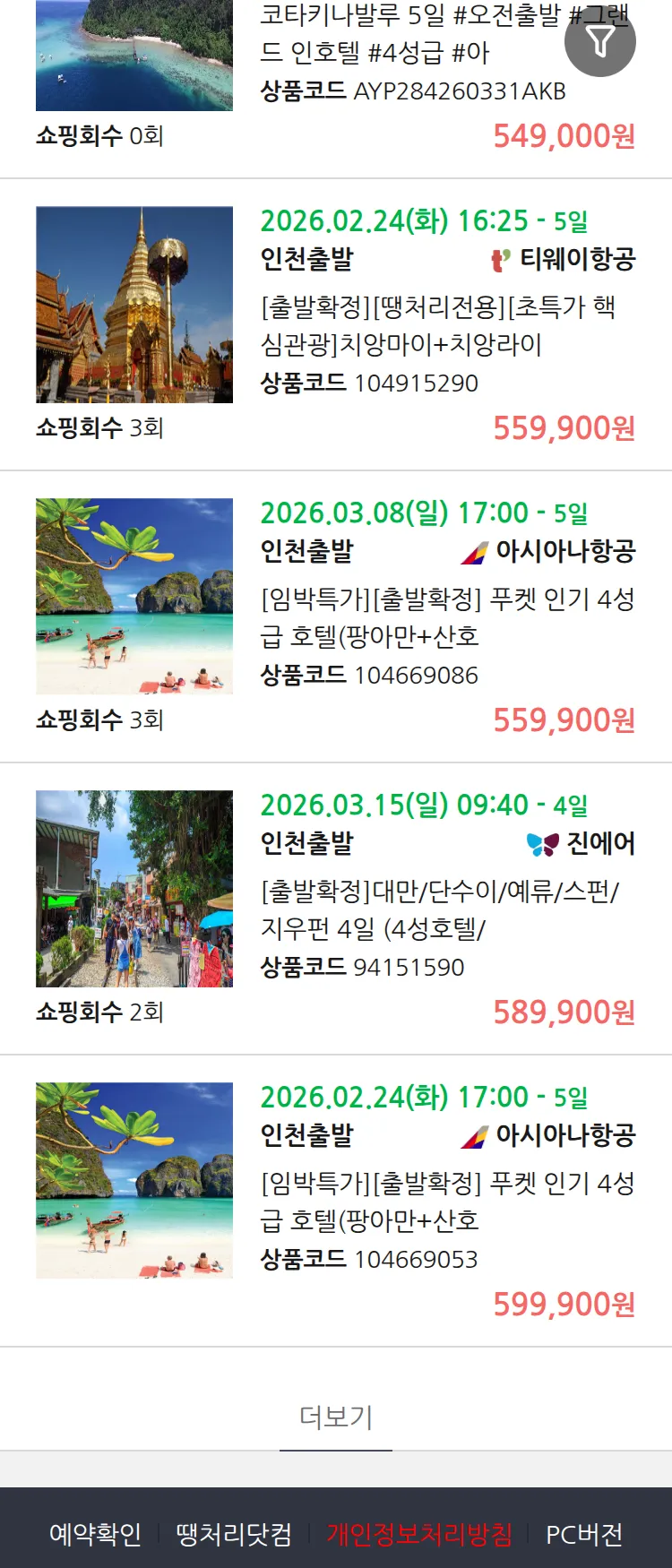Open the Taiwan 4-day Jin Air tour

(439, 910)
